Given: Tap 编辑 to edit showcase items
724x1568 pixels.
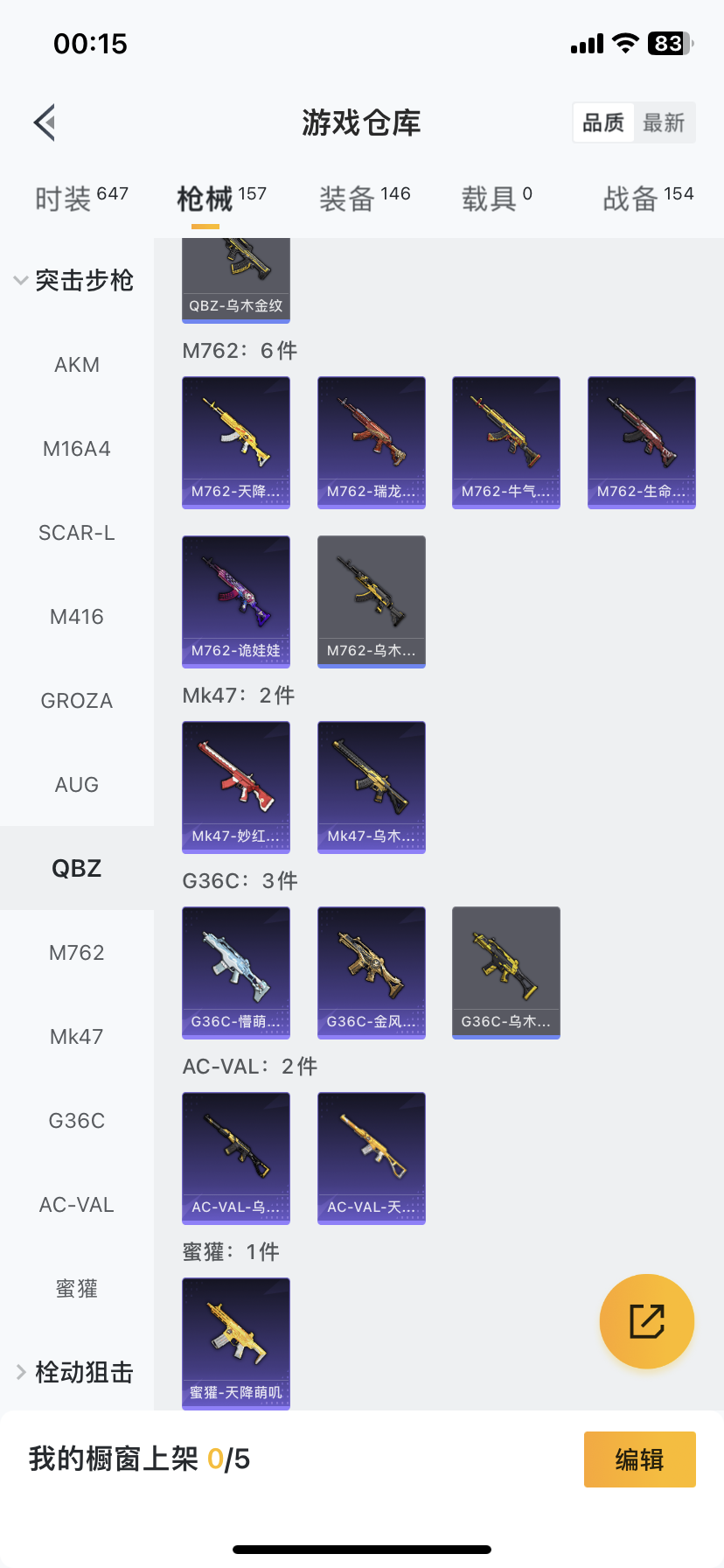Looking at the screenshot, I should point(639,1459).
